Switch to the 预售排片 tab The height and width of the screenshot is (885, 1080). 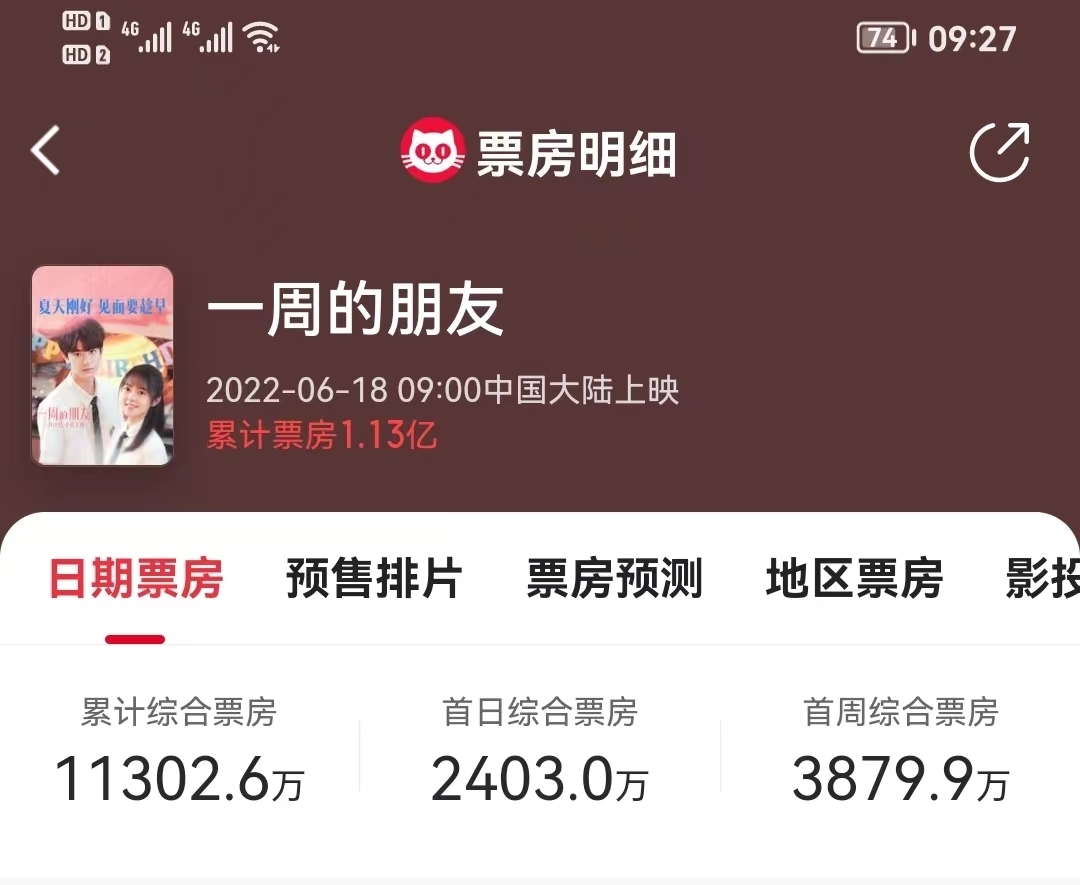click(x=374, y=579)
